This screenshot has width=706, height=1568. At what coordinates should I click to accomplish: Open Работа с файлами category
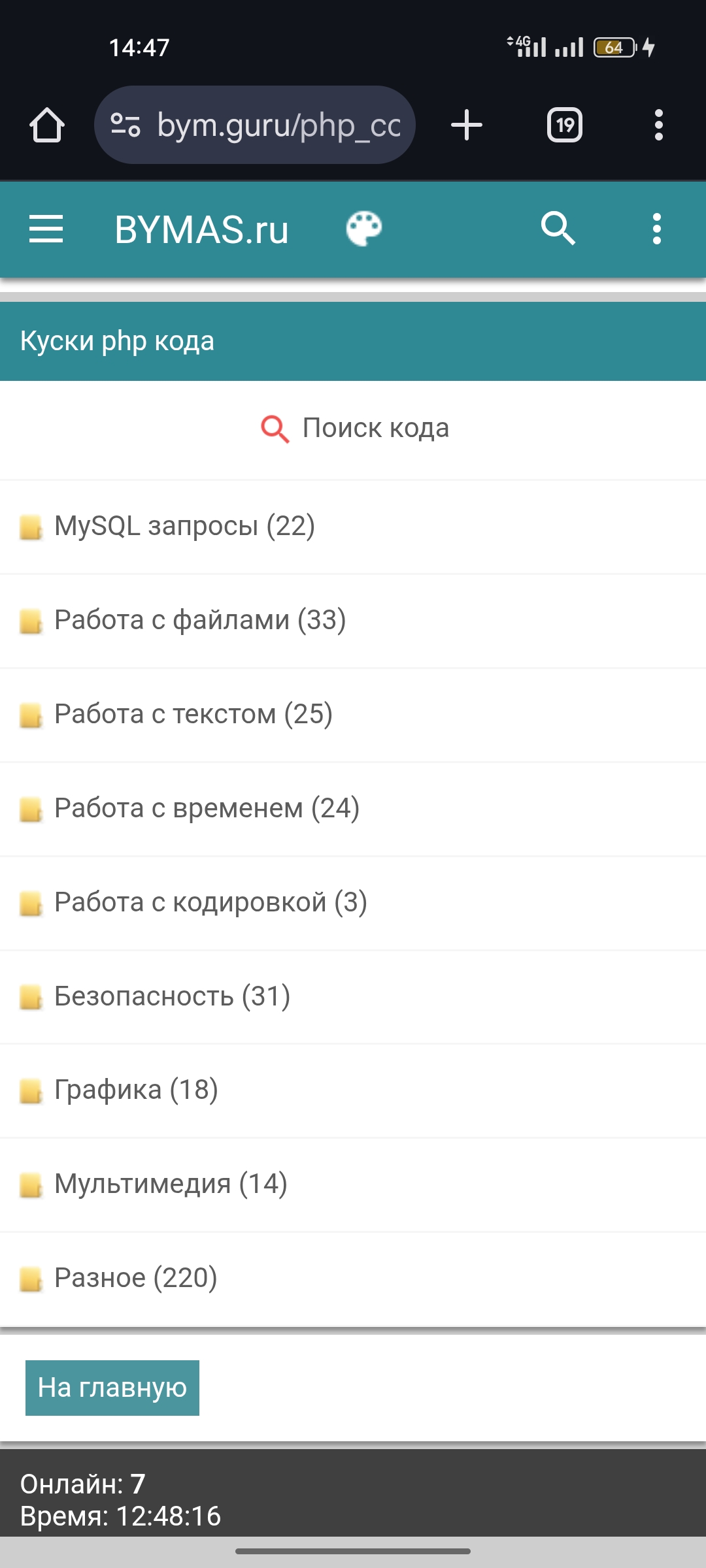click(x=199, y=621)
